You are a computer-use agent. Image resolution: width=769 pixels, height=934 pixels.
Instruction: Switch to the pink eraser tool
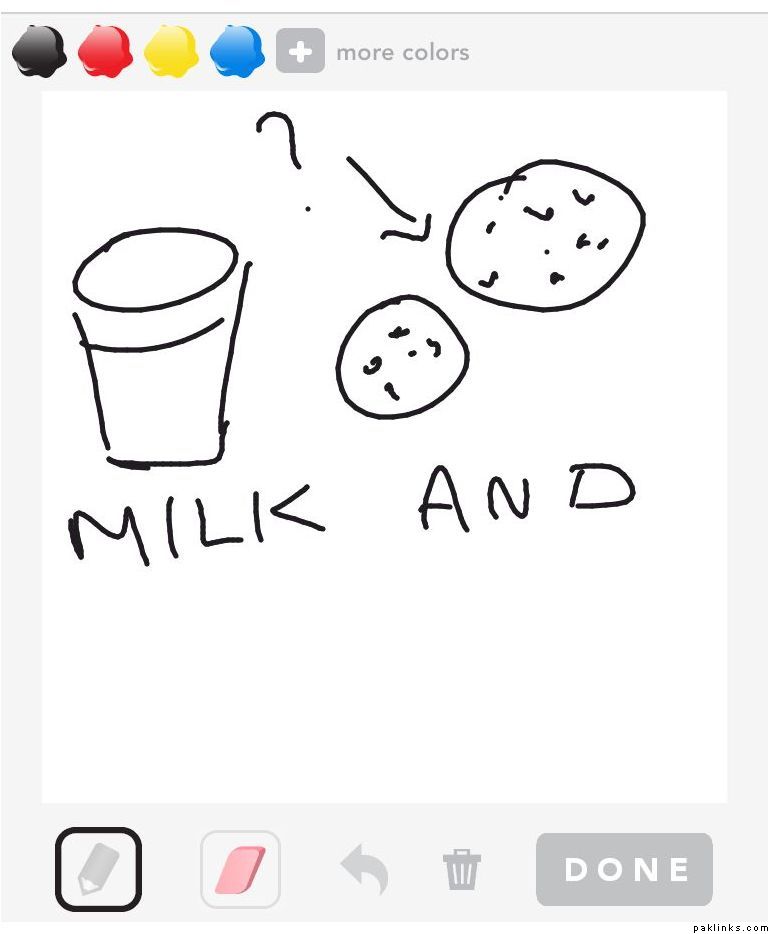[240, 869]
